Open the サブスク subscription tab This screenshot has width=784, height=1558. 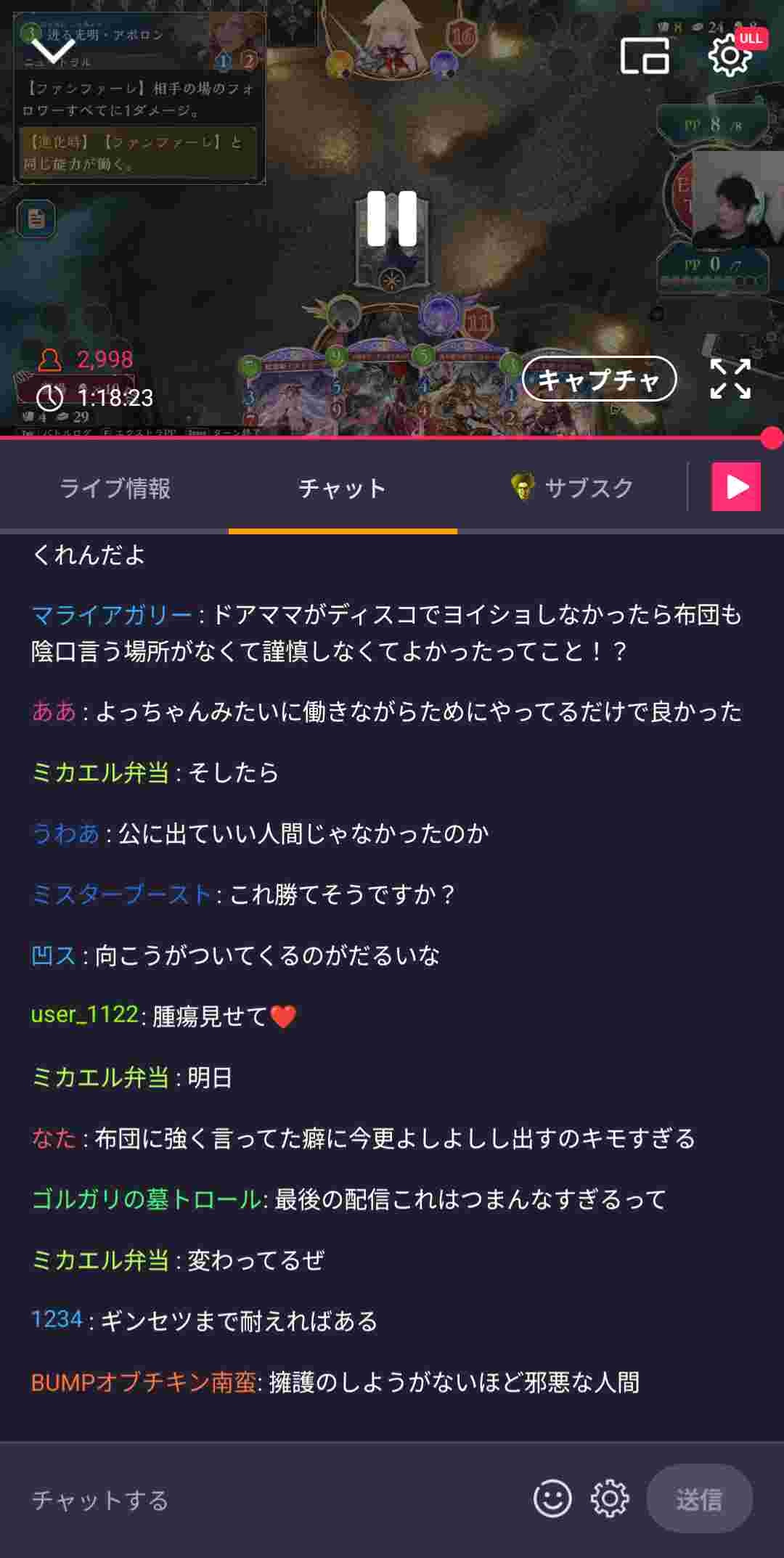click(x=573, y=488)
